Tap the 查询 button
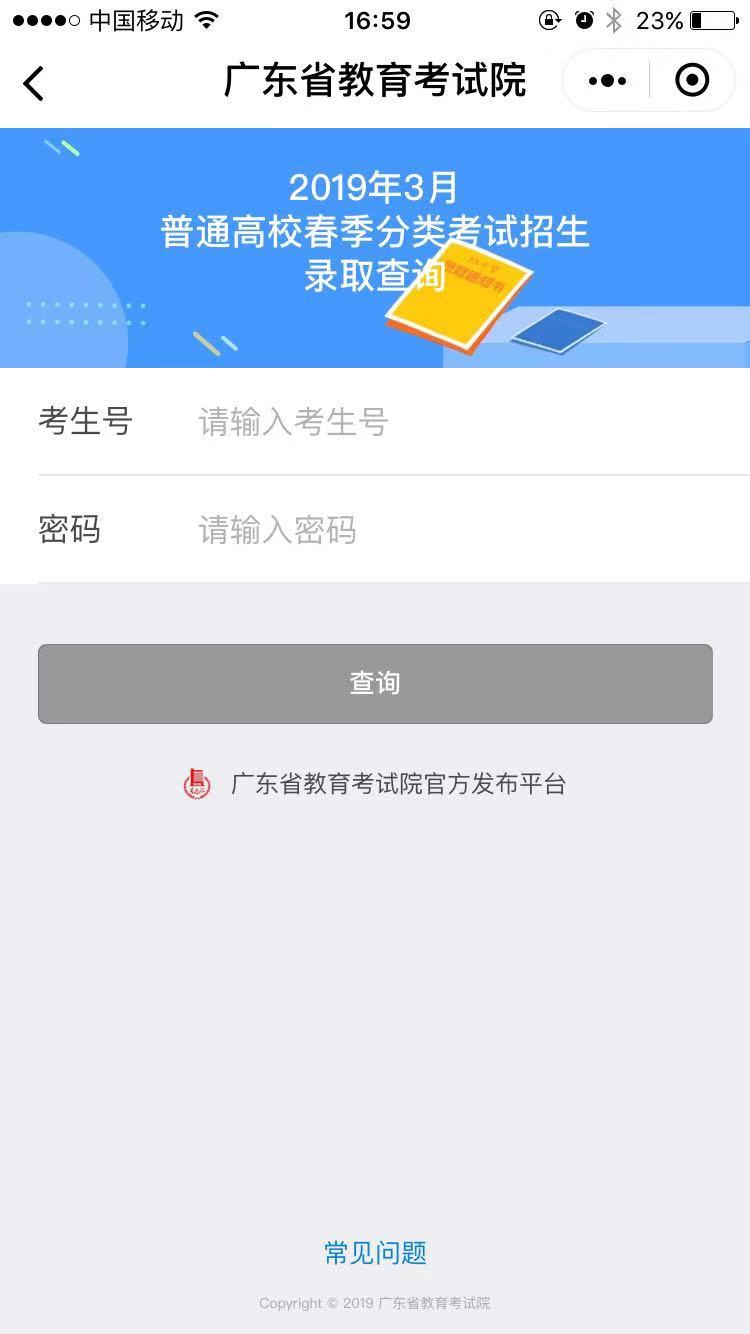This screenshot has width=750, height=1334. click(x=375, y=684)
